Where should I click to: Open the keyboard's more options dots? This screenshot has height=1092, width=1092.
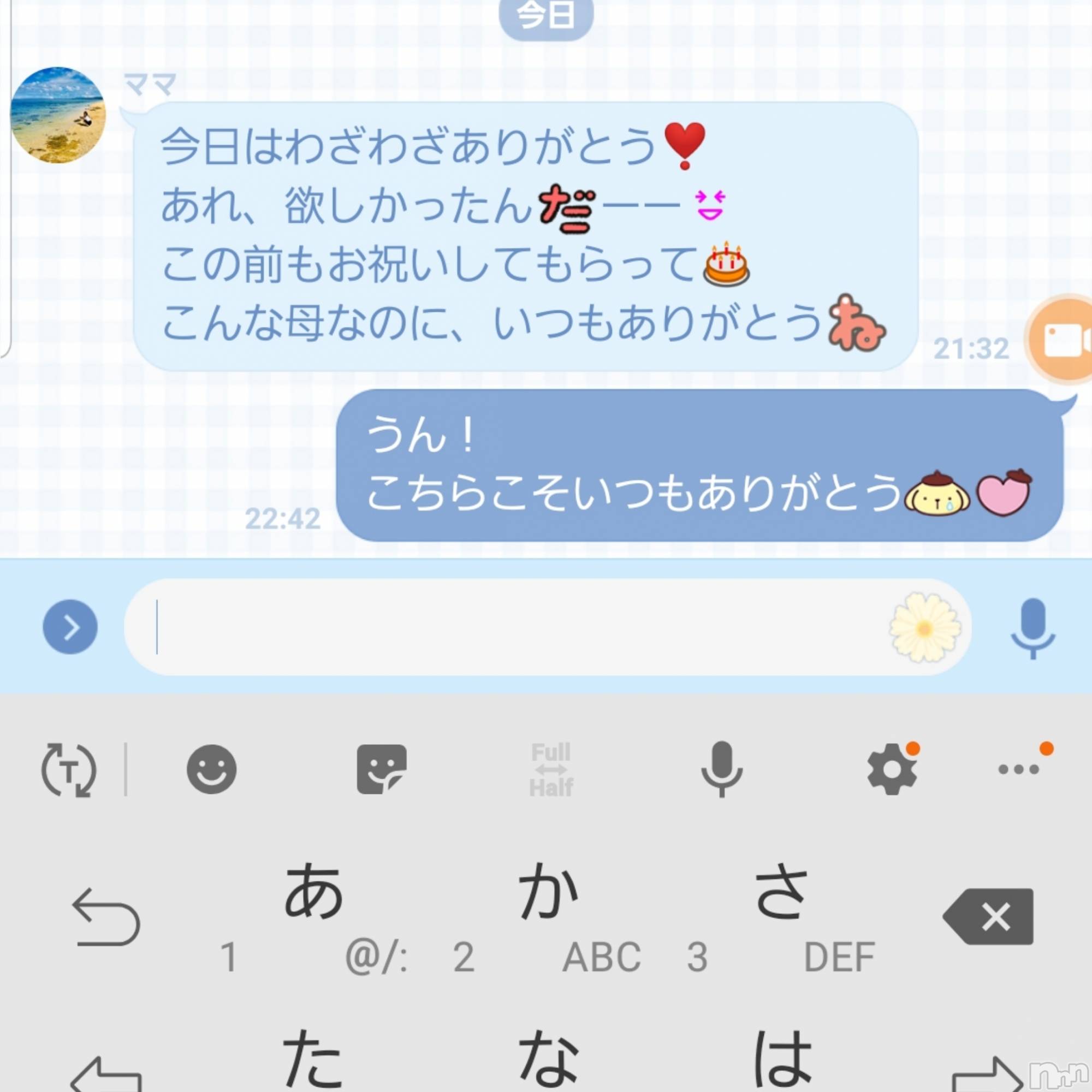point(1018,769)
